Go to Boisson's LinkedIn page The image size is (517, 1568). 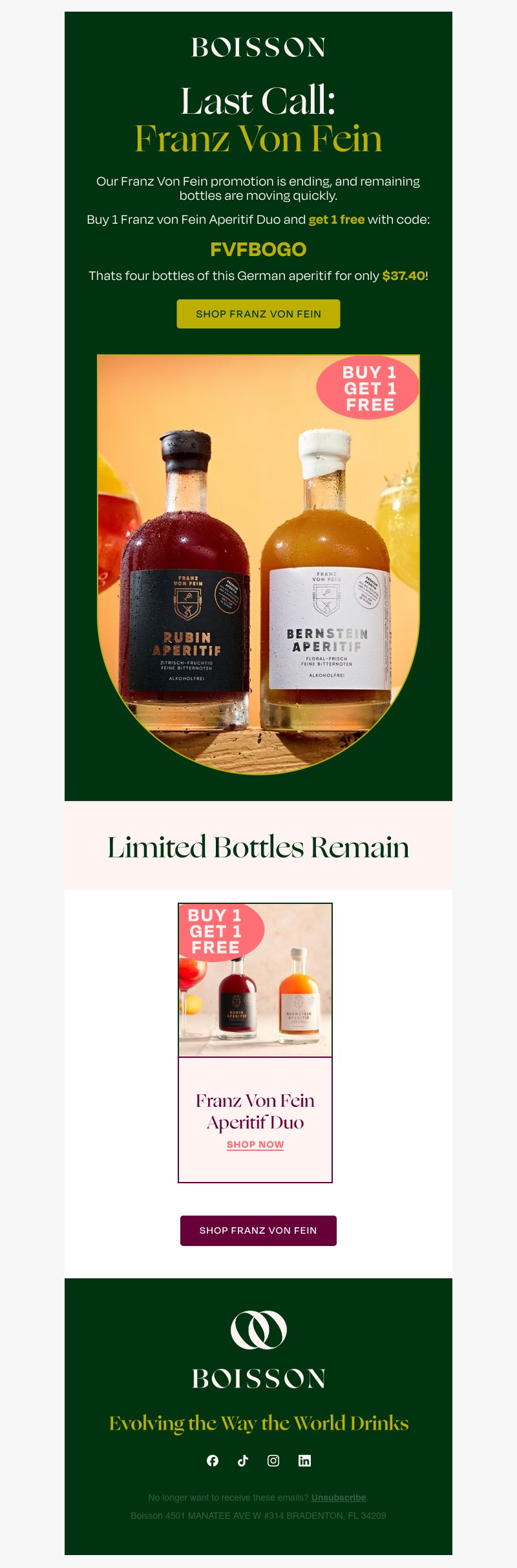coord(304,1460)
